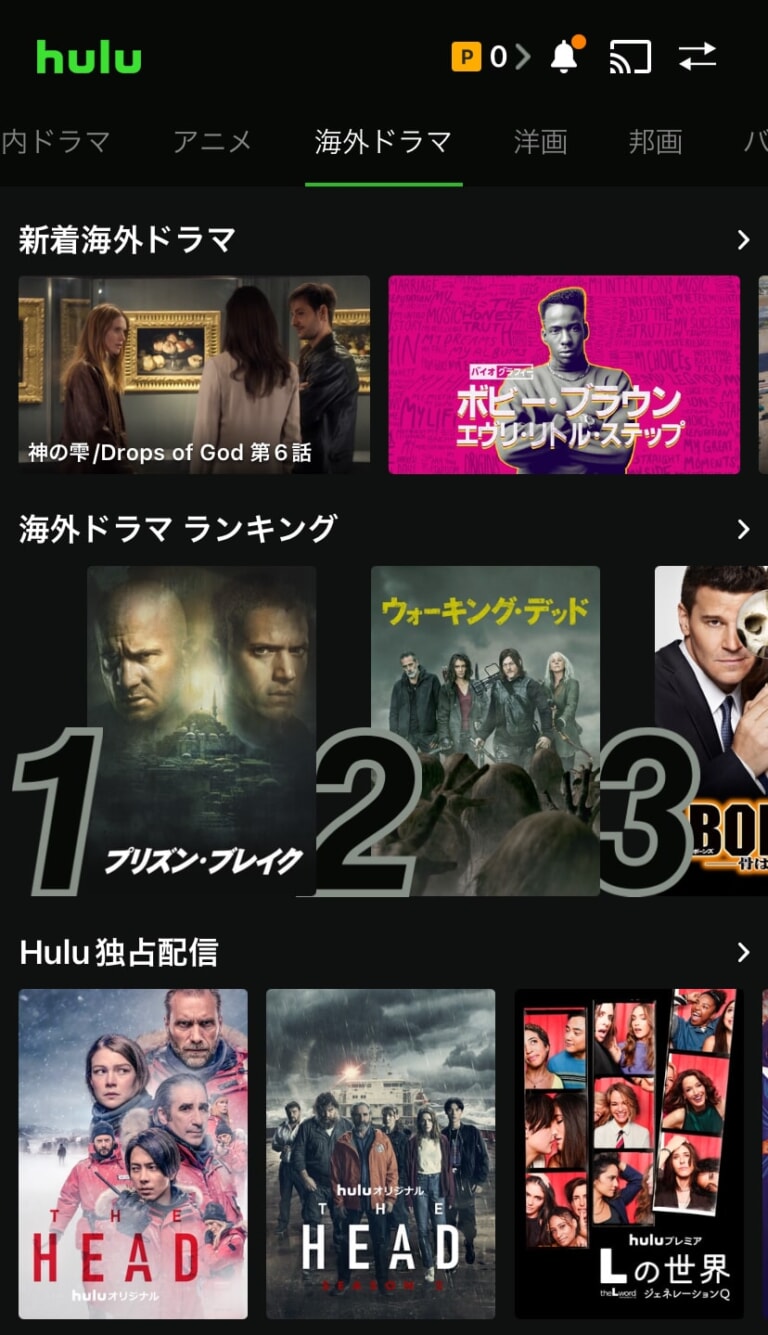Open the 洋画 tab
768x1335 pixels.
[x=541, y=141]
